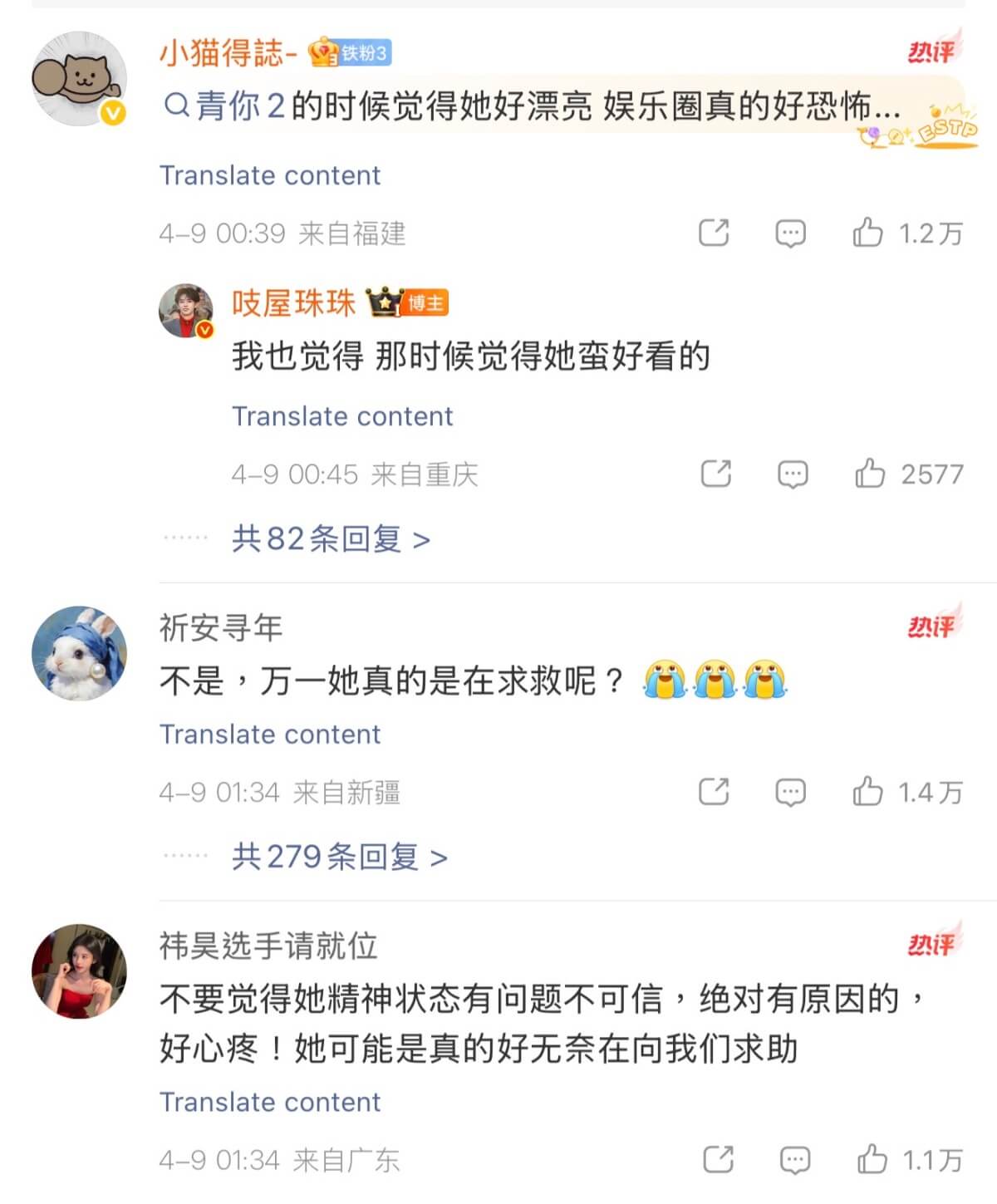Share 祈安寻年's comment
997x1204 pixels.
pos(714,792)
